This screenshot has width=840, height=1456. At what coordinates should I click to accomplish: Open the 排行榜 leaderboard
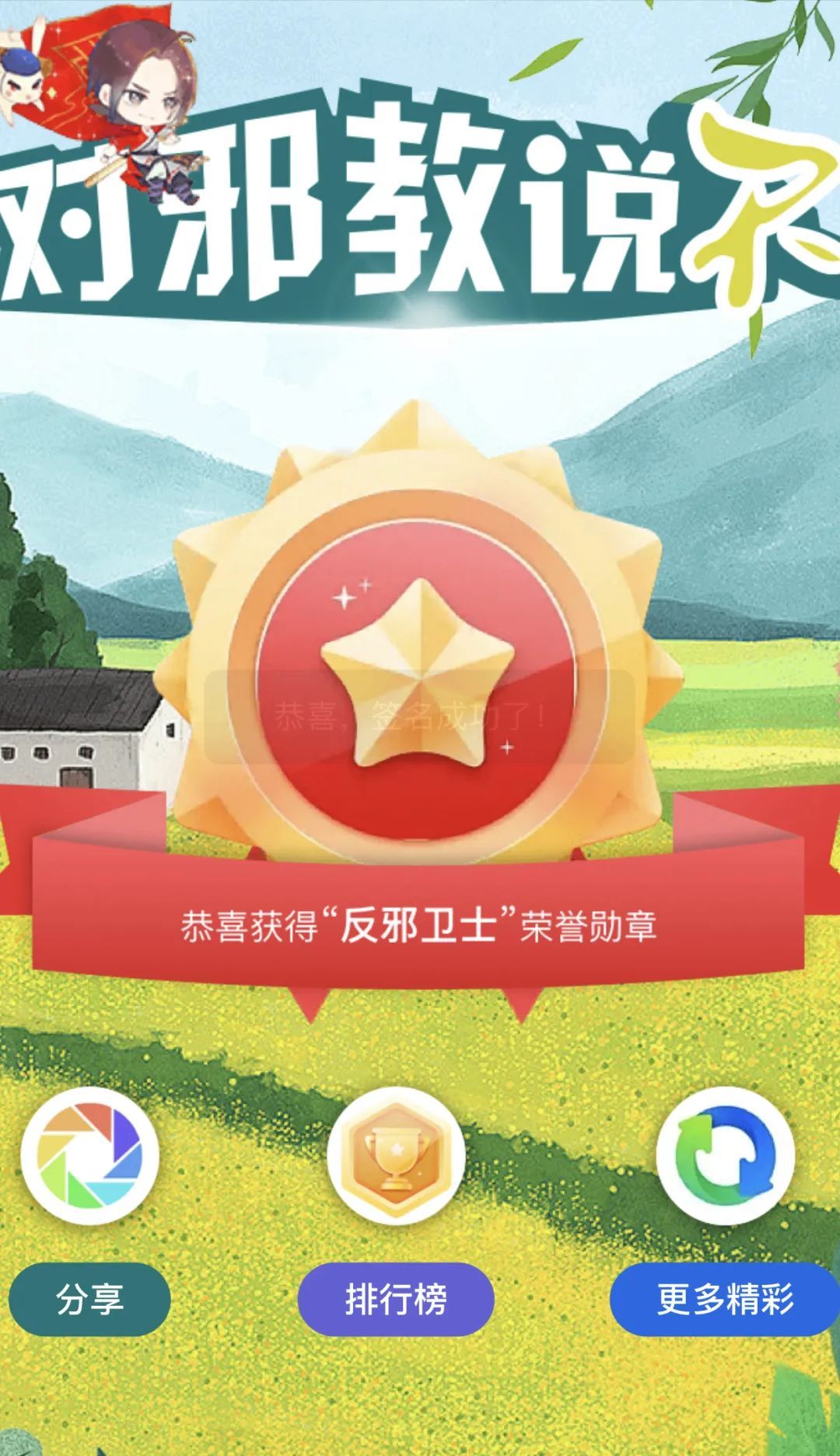tap(396, 1299)
